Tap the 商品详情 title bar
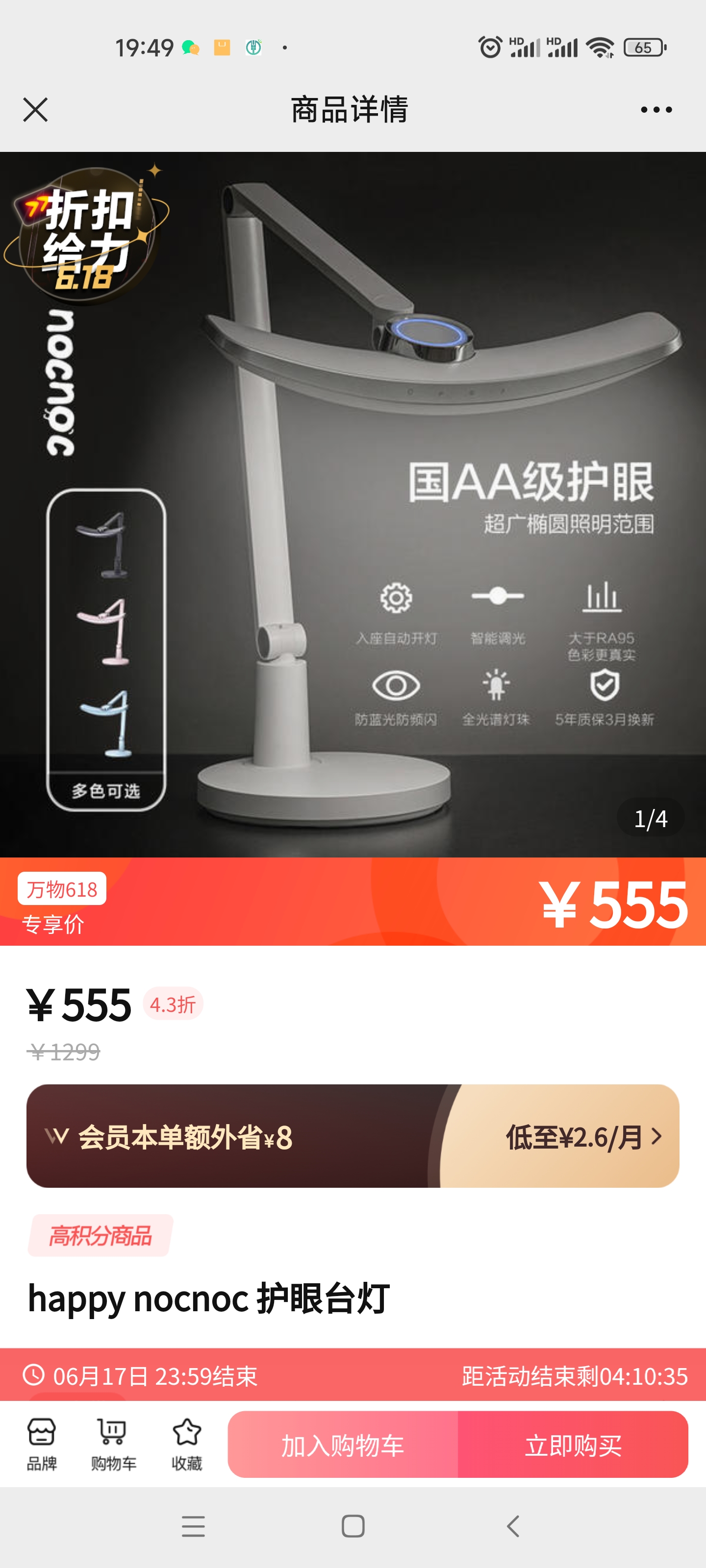The image size is (706, 1568). click(352, 110)
